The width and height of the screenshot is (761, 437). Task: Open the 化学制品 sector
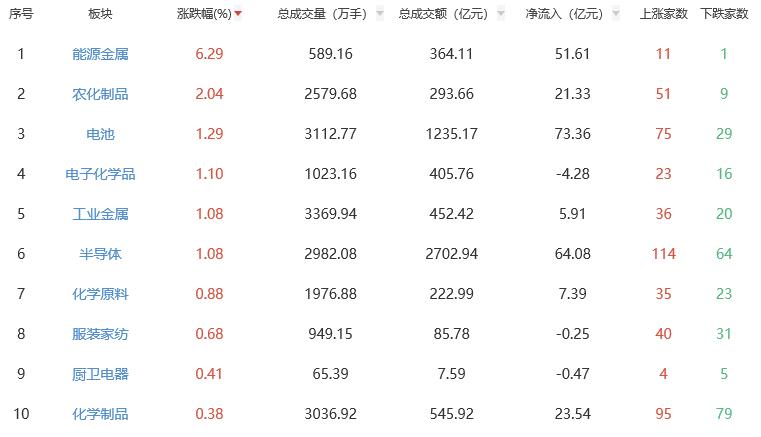click(100, 414)
